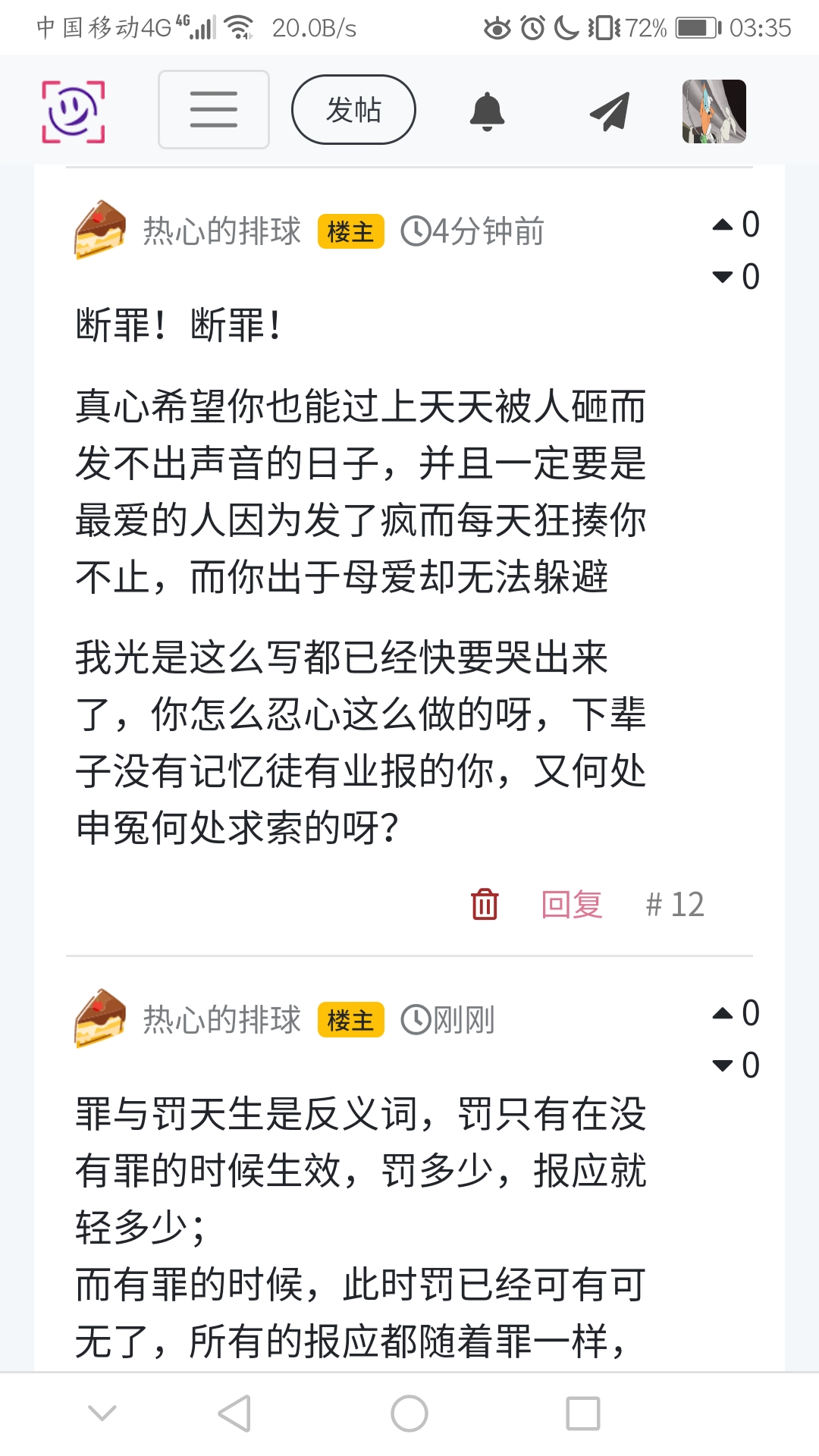The height and width of the screenshot is (1456, 819).
Task: Open the hamburger menu
Action: click(213, 110)
